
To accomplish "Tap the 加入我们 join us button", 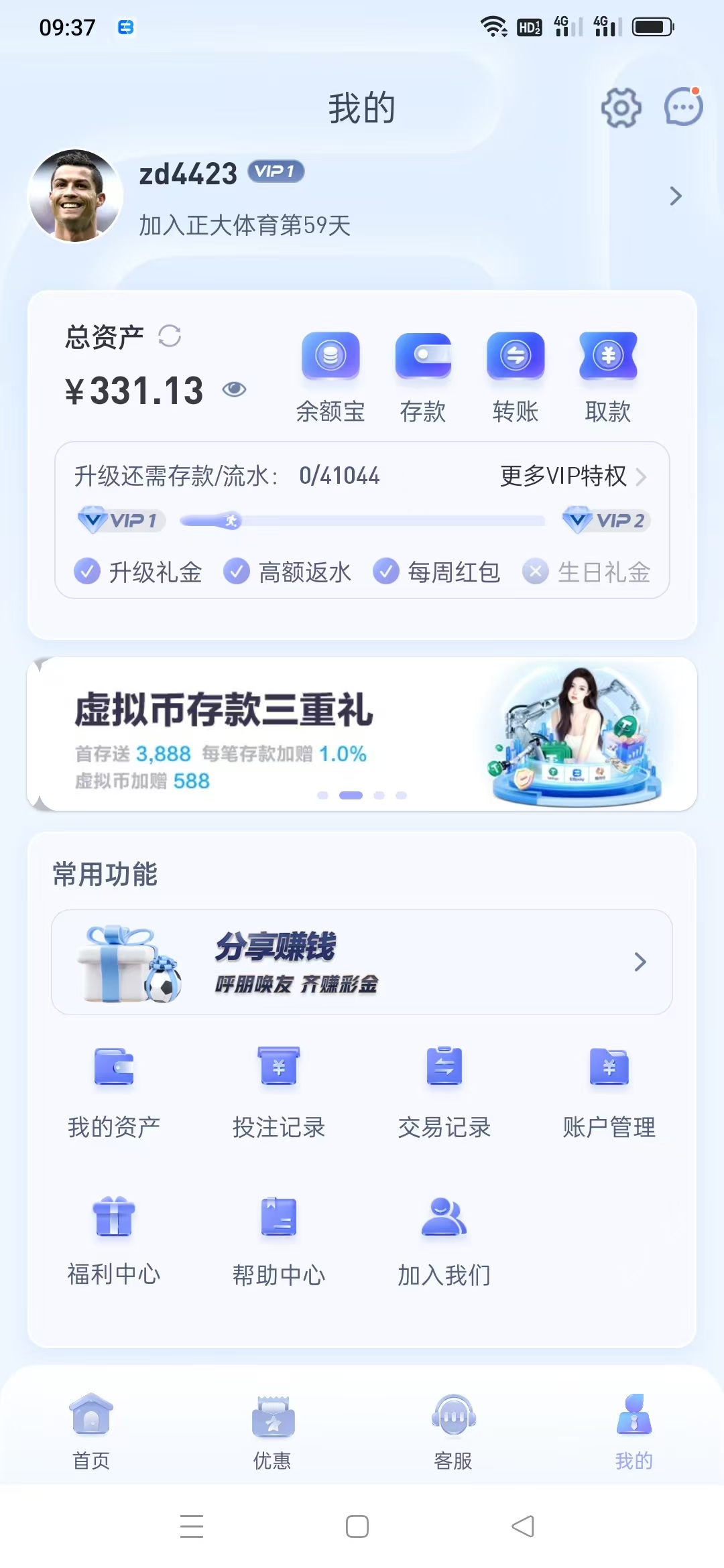I will pos(444,1236).
